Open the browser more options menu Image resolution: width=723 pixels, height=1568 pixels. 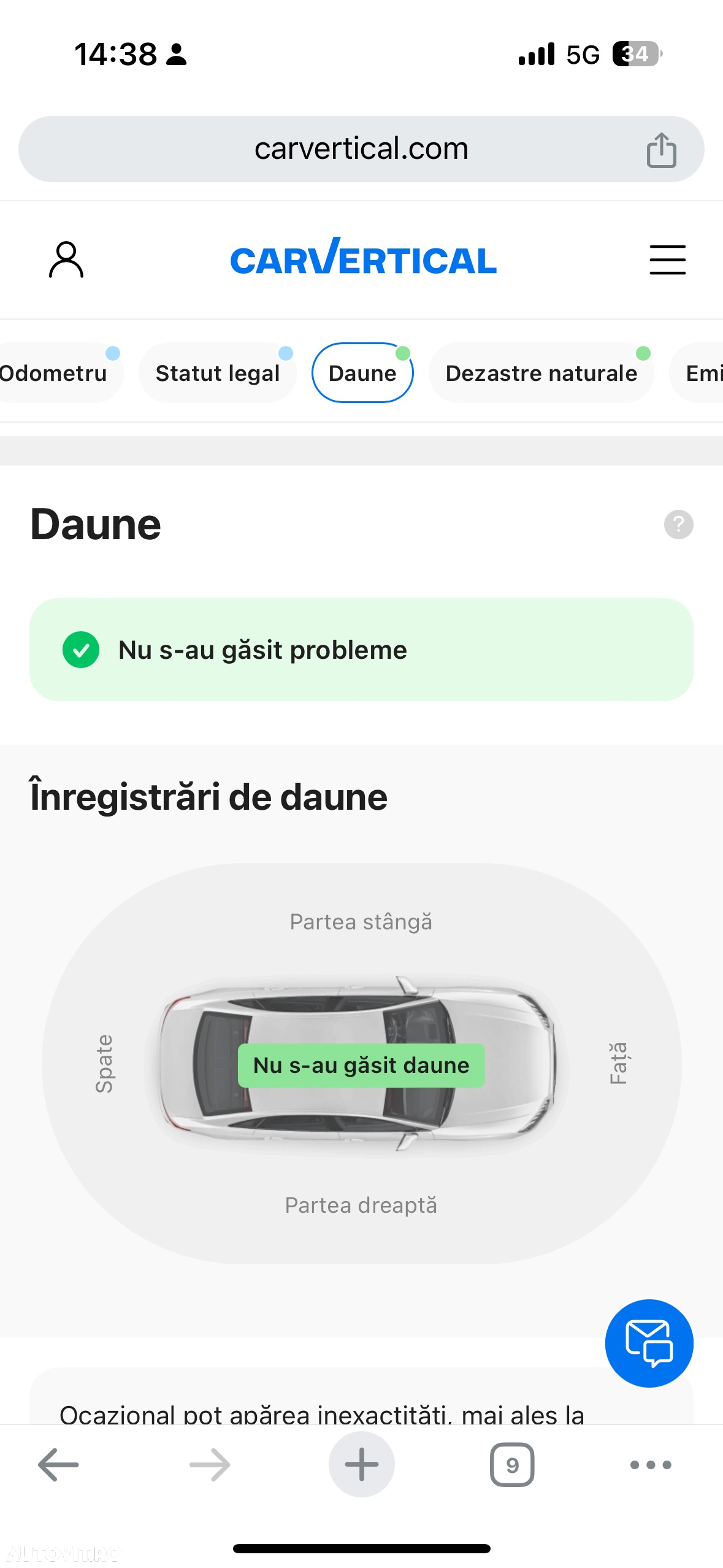tap(651, 1464)
